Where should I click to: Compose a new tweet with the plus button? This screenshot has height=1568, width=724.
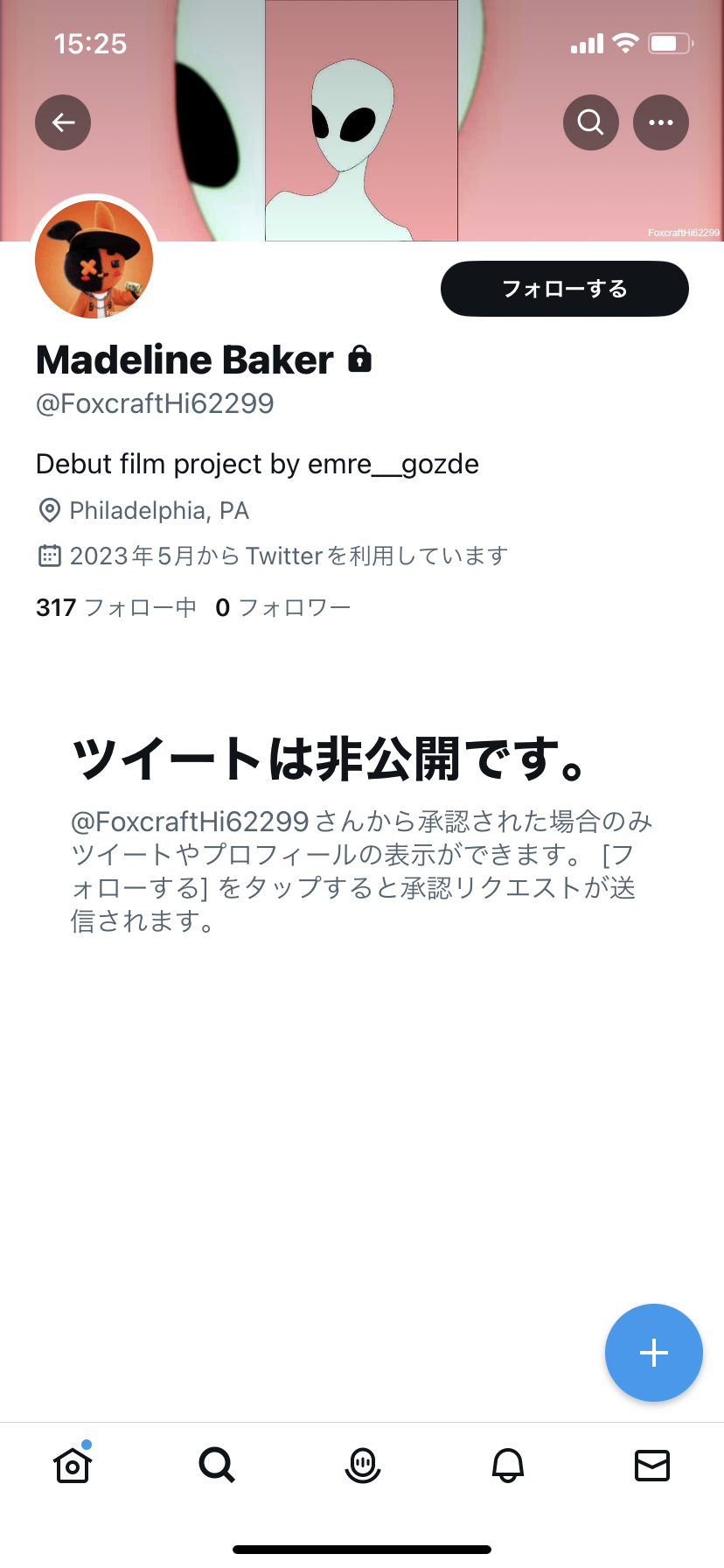tap(653, 1353)
